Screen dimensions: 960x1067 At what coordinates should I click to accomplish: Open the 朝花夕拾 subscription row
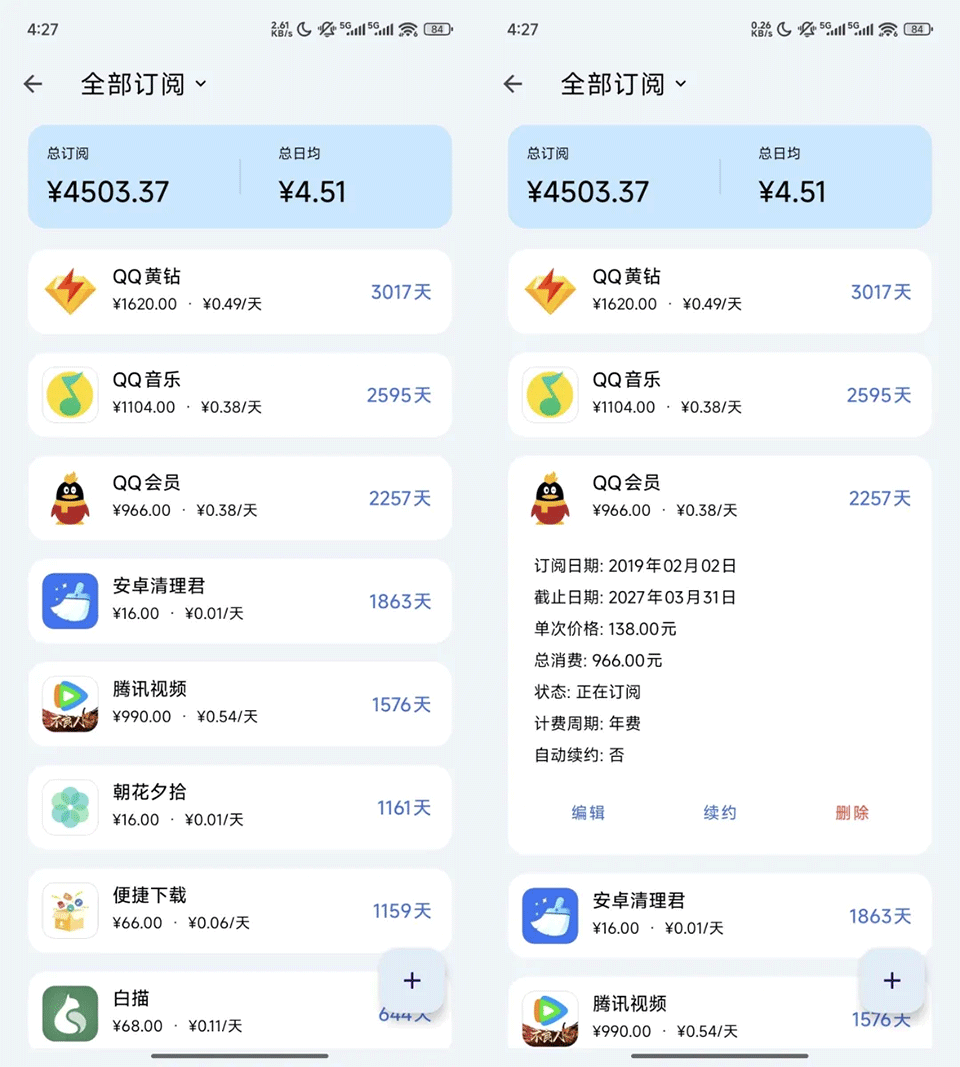coord(239,807)
